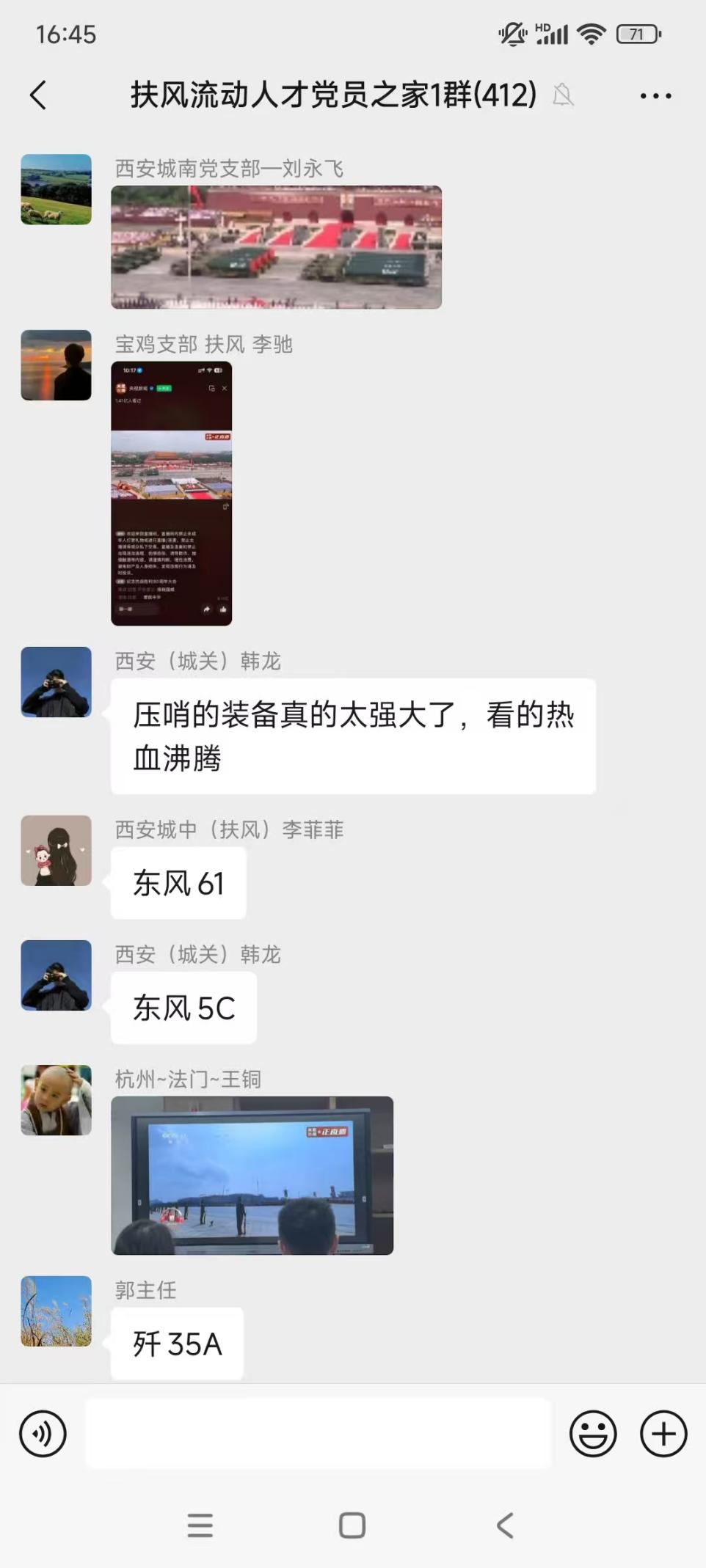This screenshot has height=1568, width=706.
Task: Open 郭主任's profile avatar
Action: tap(57, 1311)
